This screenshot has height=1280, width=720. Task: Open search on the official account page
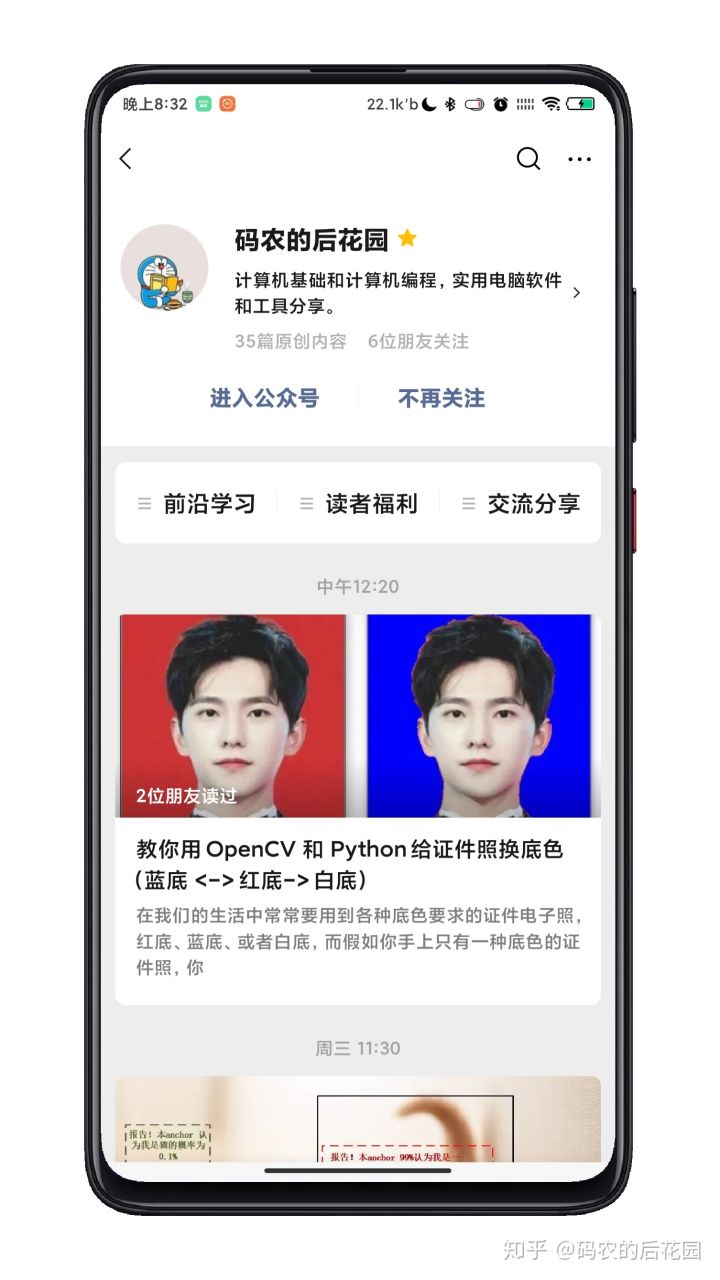click(x=528, y=159)
